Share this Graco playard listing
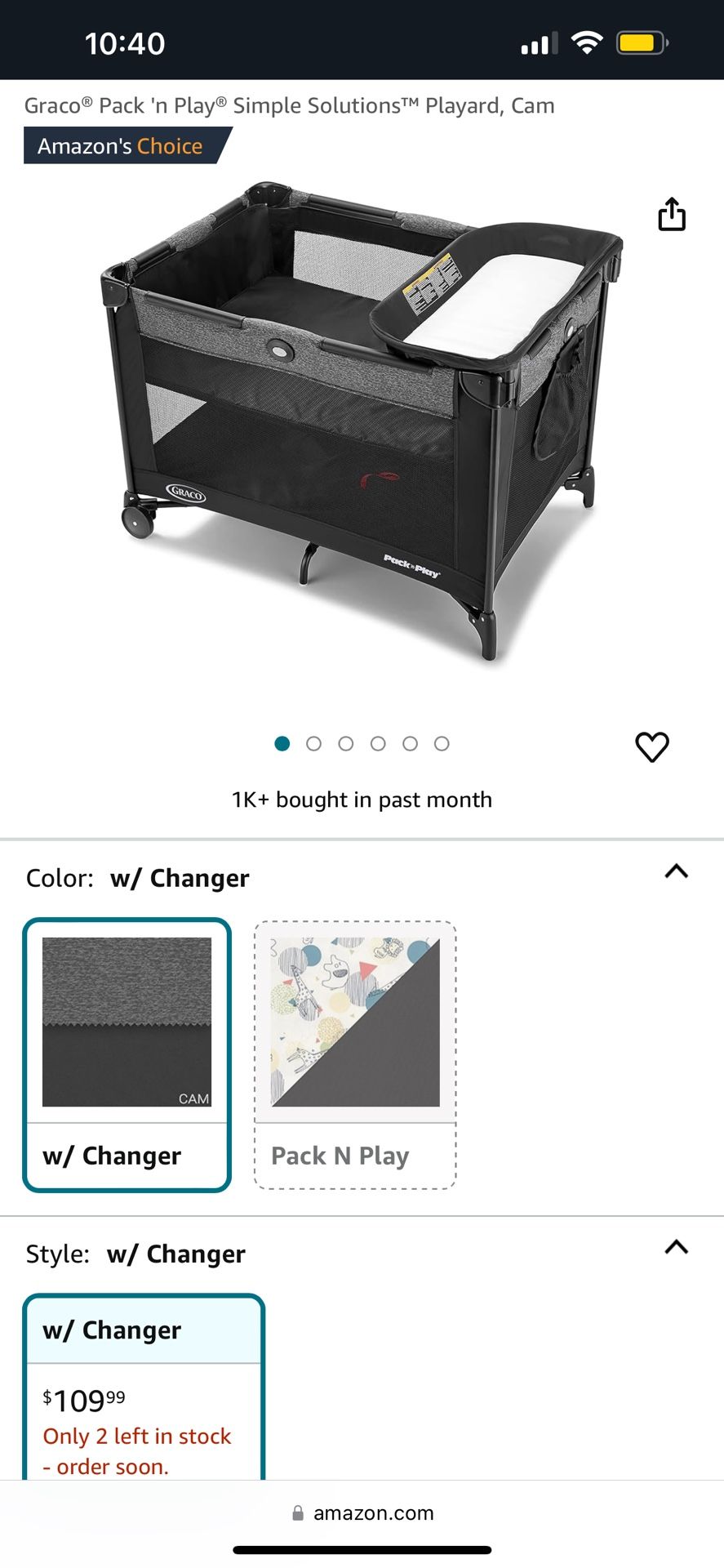 pyautogui.click(x=672, y=215)
